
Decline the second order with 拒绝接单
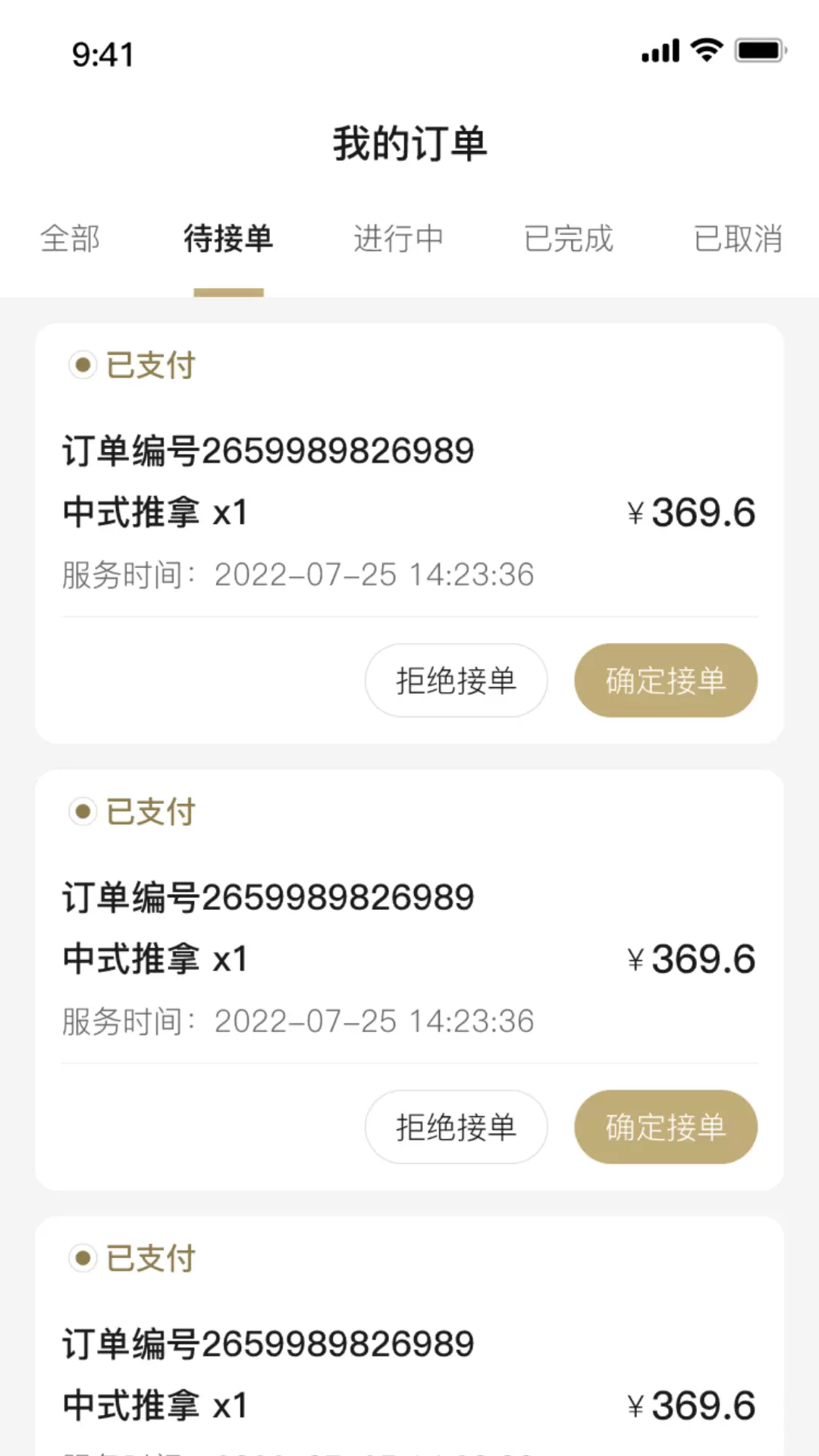(457, 1127)
